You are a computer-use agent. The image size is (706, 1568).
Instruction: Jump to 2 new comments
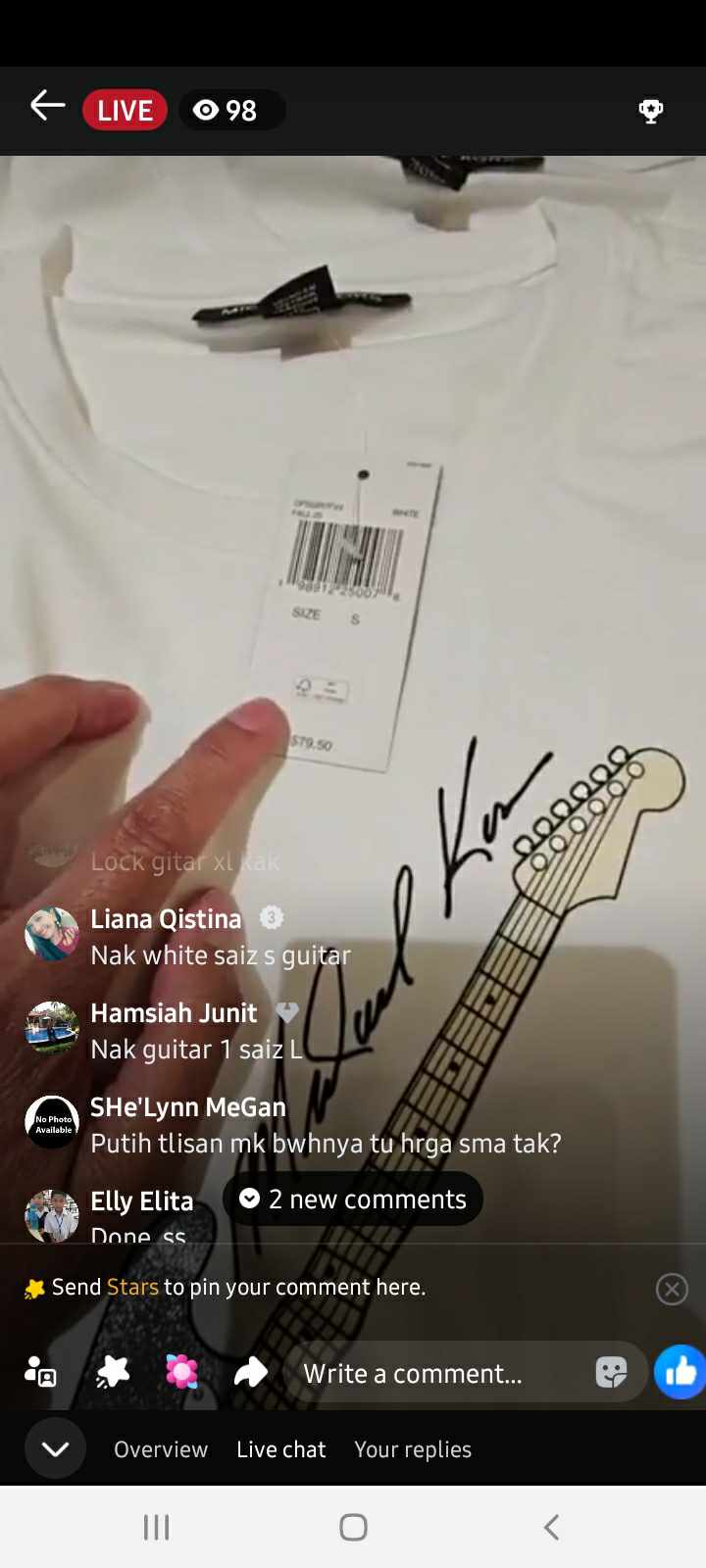[x=353, y=1199]
